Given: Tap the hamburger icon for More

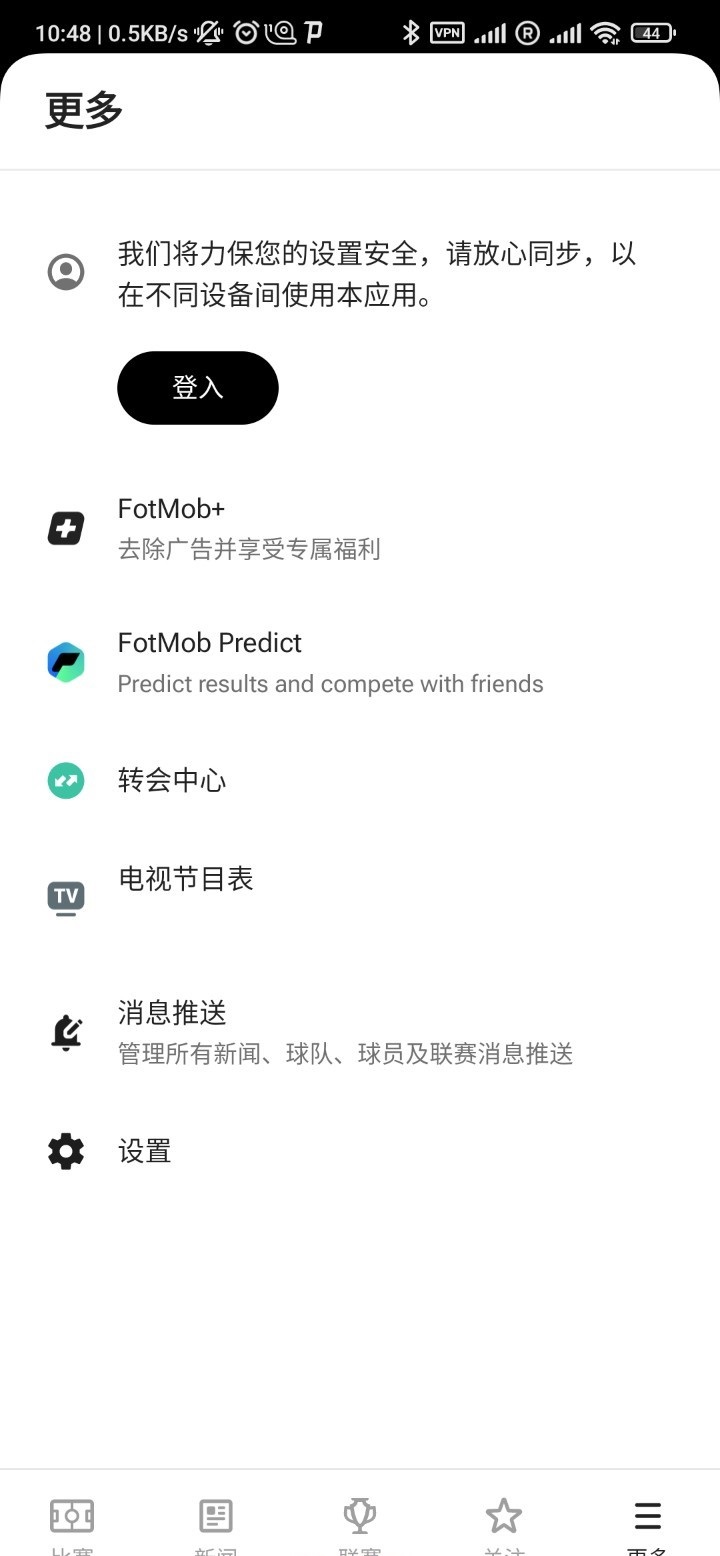Looking at the screenshot, I should coord(647,1515).
